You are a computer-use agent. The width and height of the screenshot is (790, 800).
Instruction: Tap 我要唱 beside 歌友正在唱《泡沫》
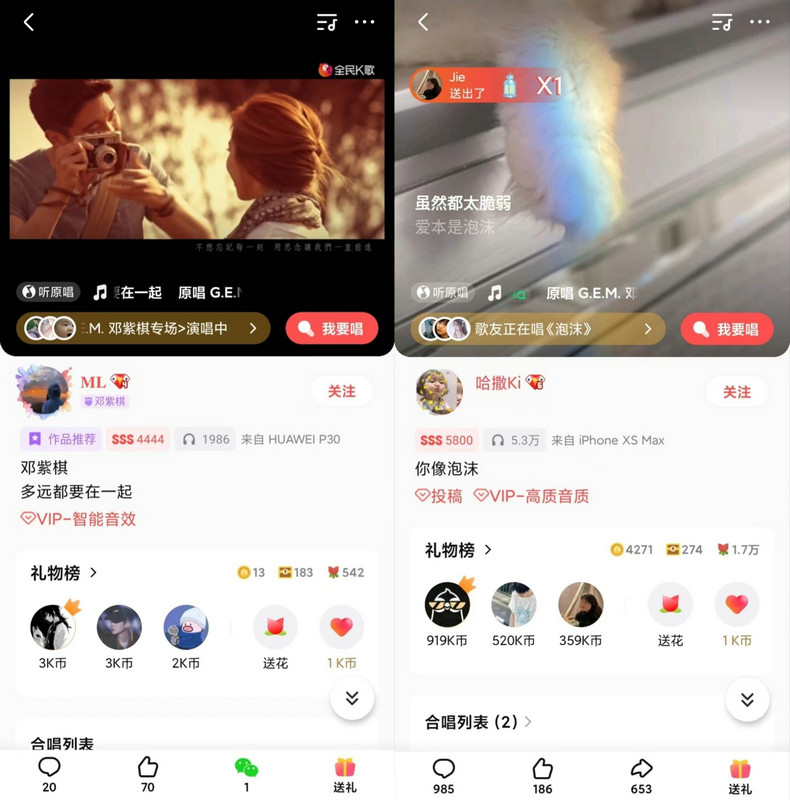(x=727, y=329)
